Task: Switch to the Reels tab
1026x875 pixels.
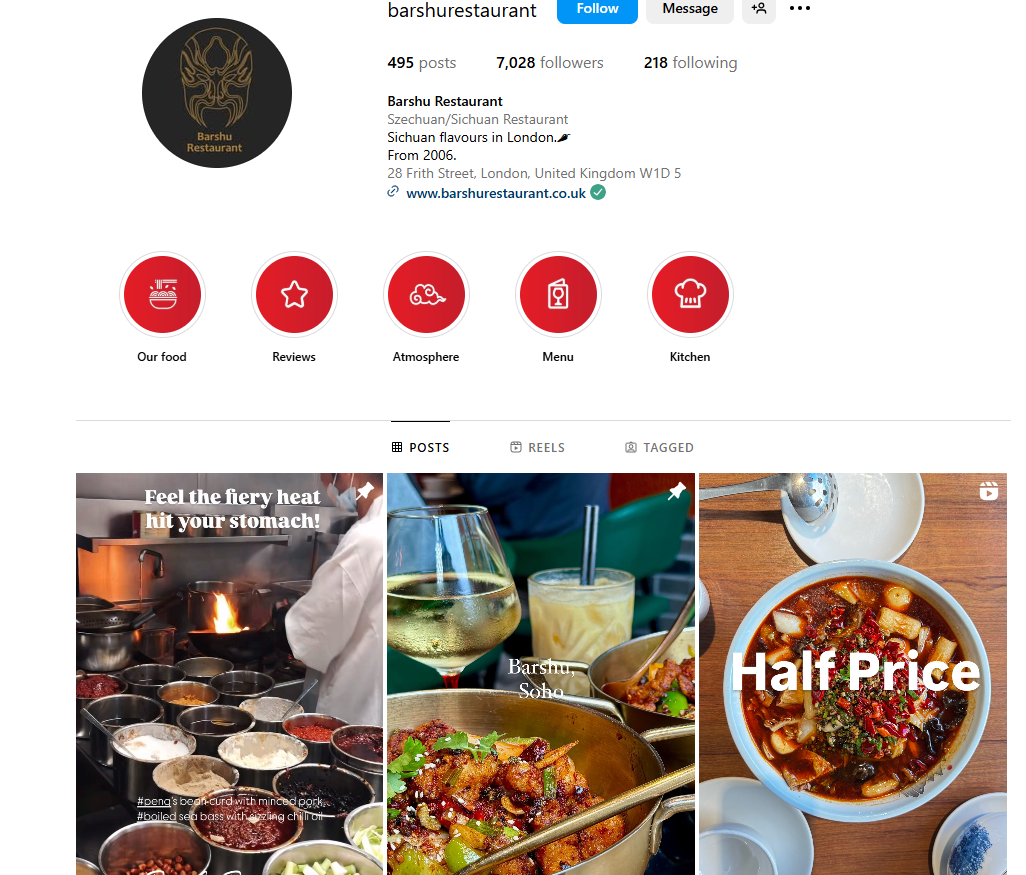Action: click(x=537, y=448)
